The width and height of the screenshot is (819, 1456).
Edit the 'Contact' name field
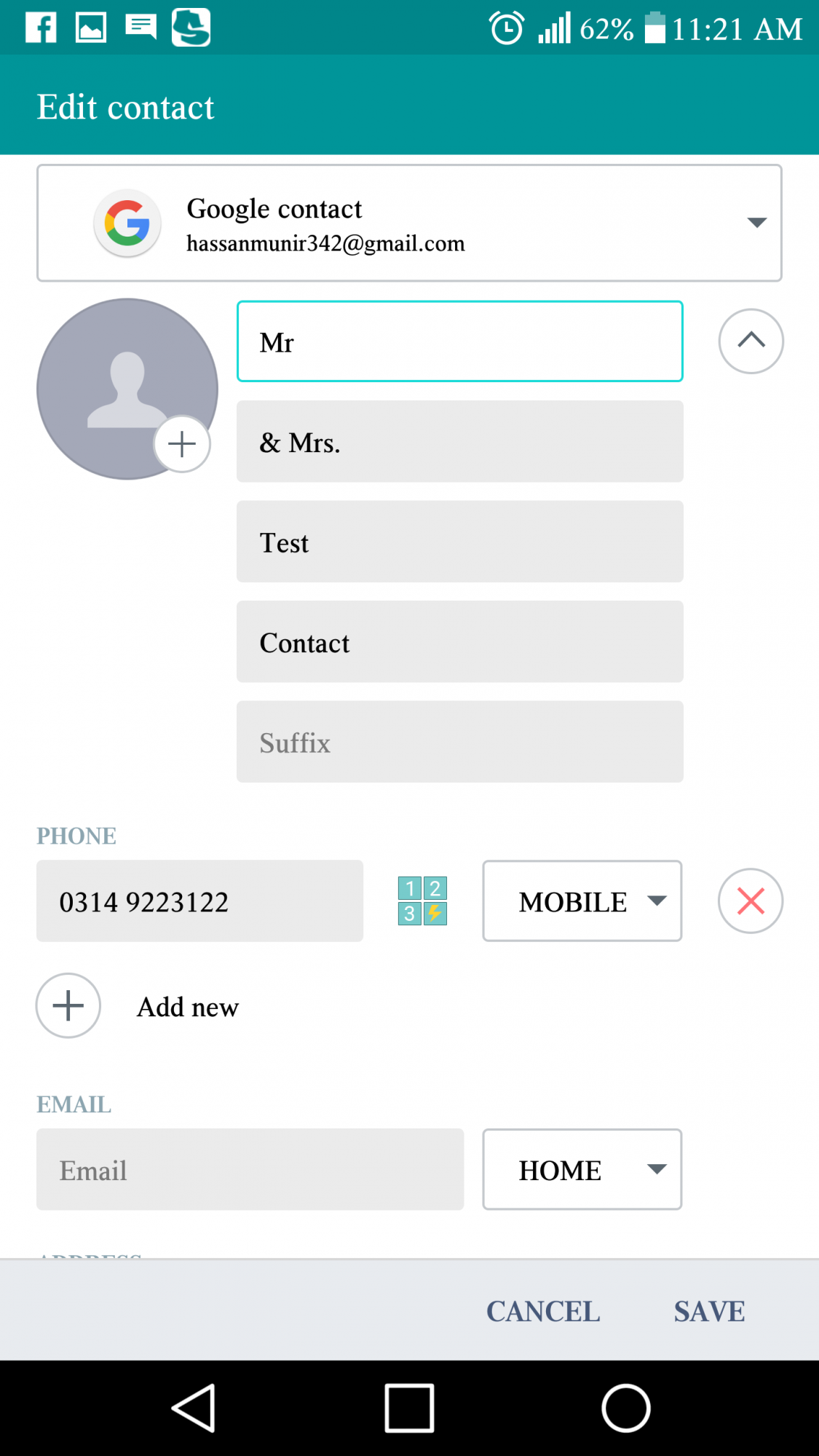click(459, 642)
